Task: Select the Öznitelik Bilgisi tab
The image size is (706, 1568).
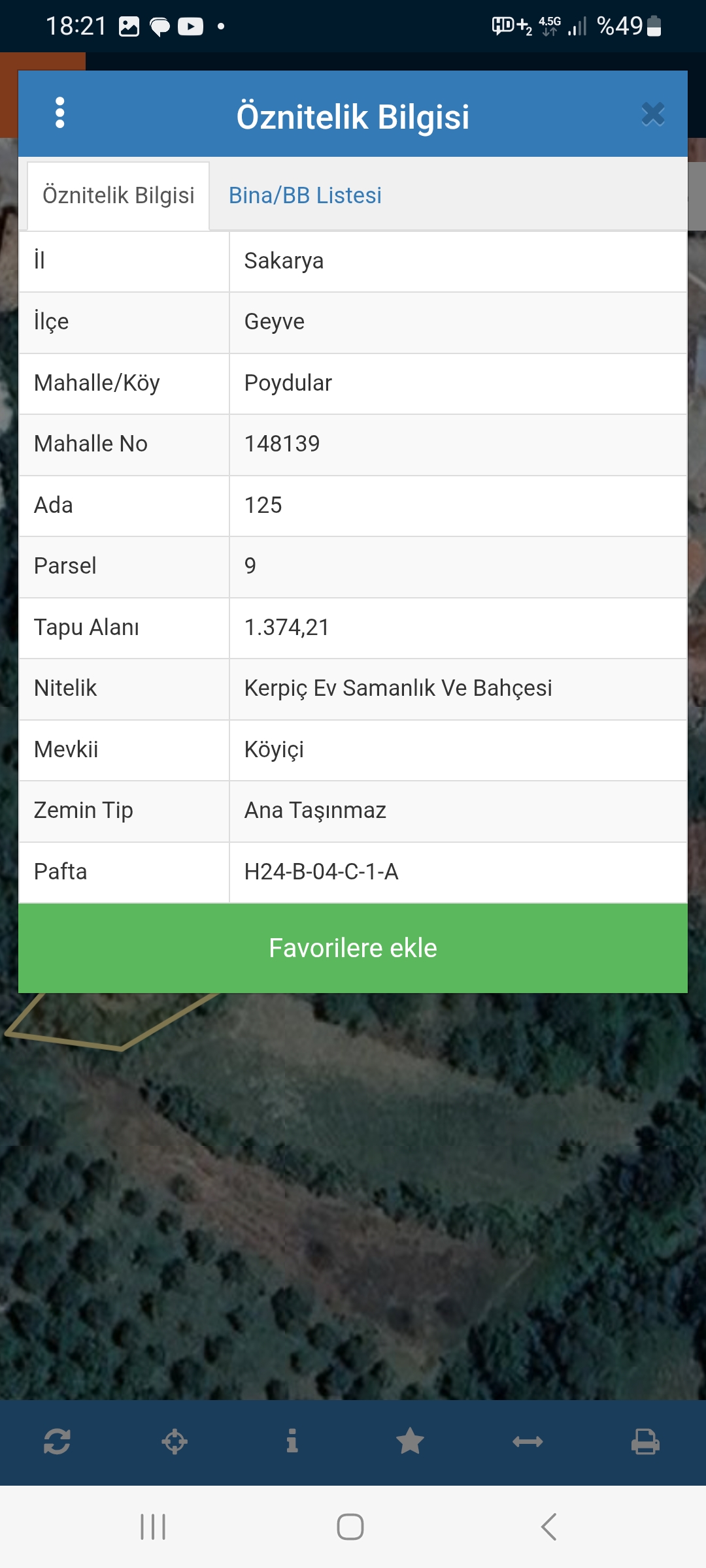Action: coord(118,195)
